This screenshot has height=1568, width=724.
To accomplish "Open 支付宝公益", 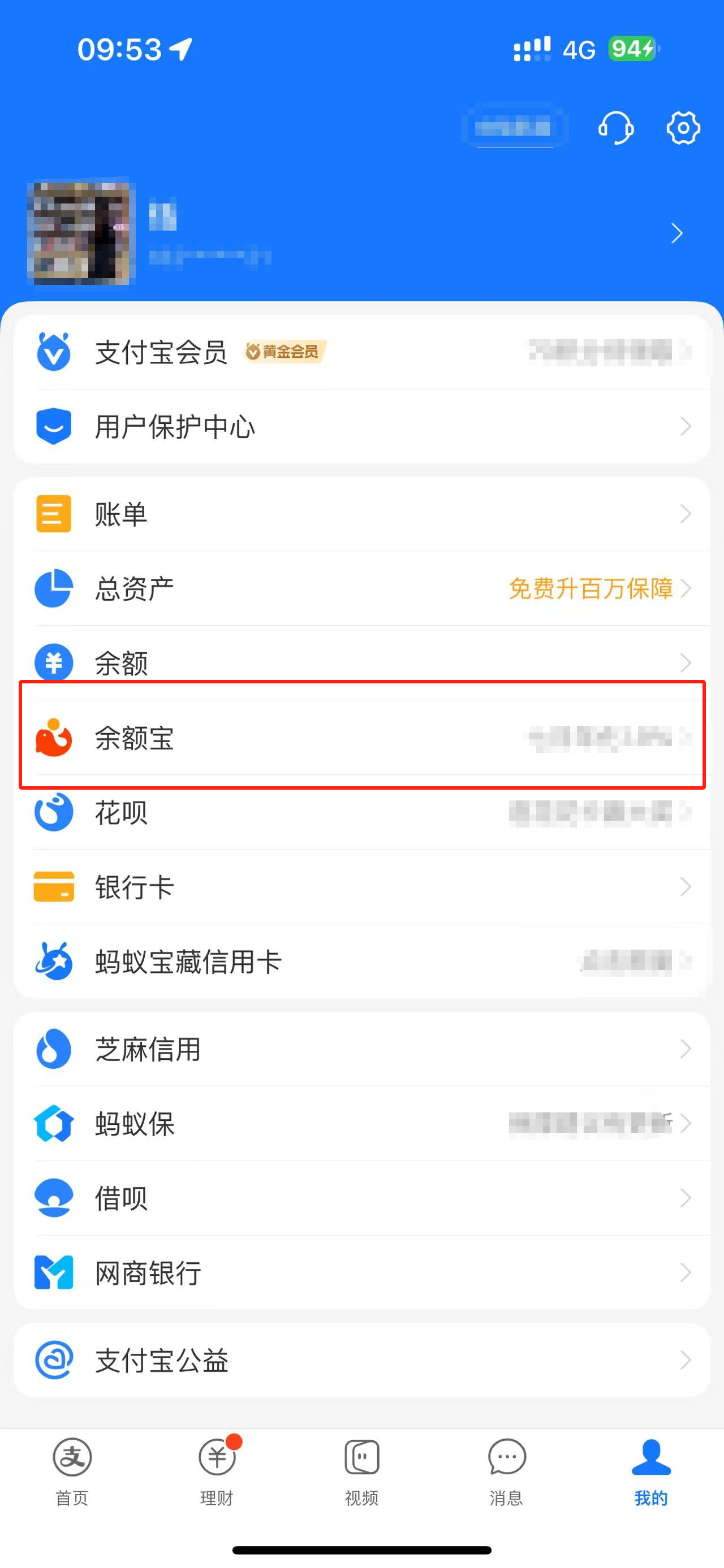I will point(361,1361).
